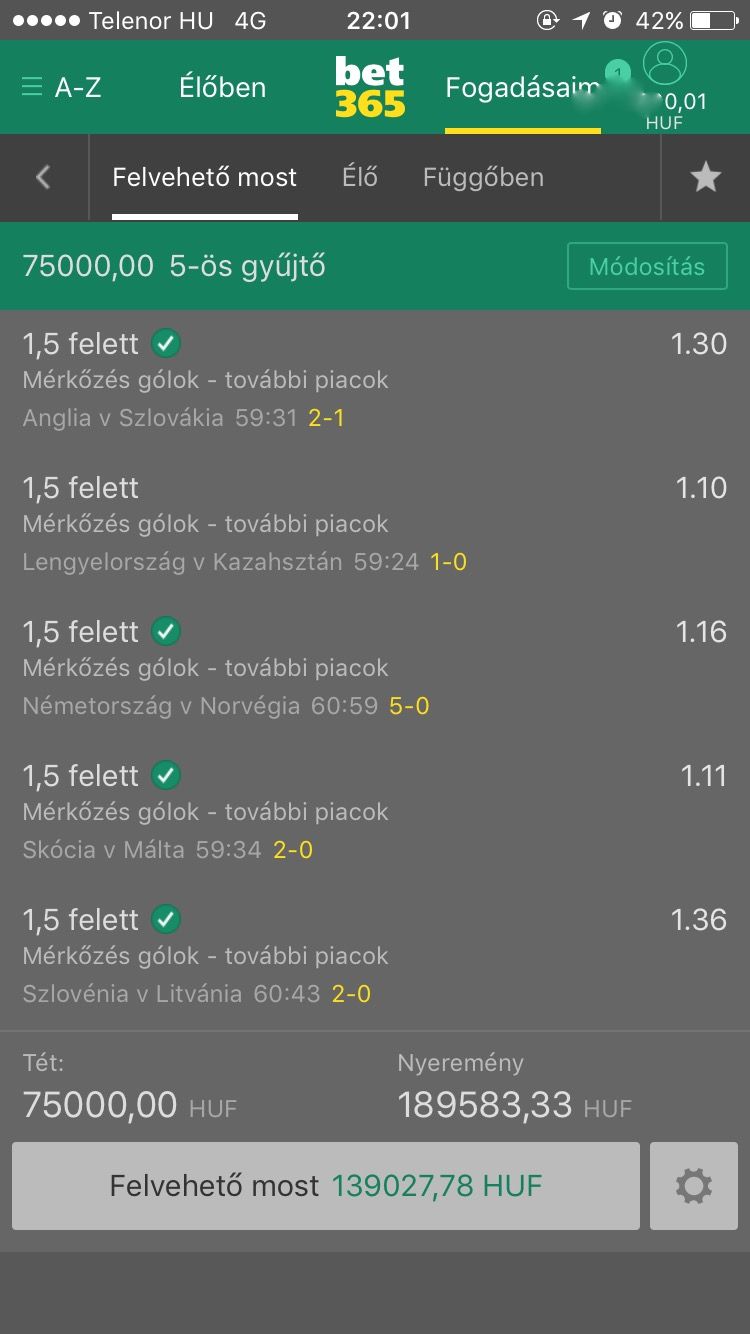Open the account profile icon
Viewport: 750px width, 1334px height.
click(665, 66)
